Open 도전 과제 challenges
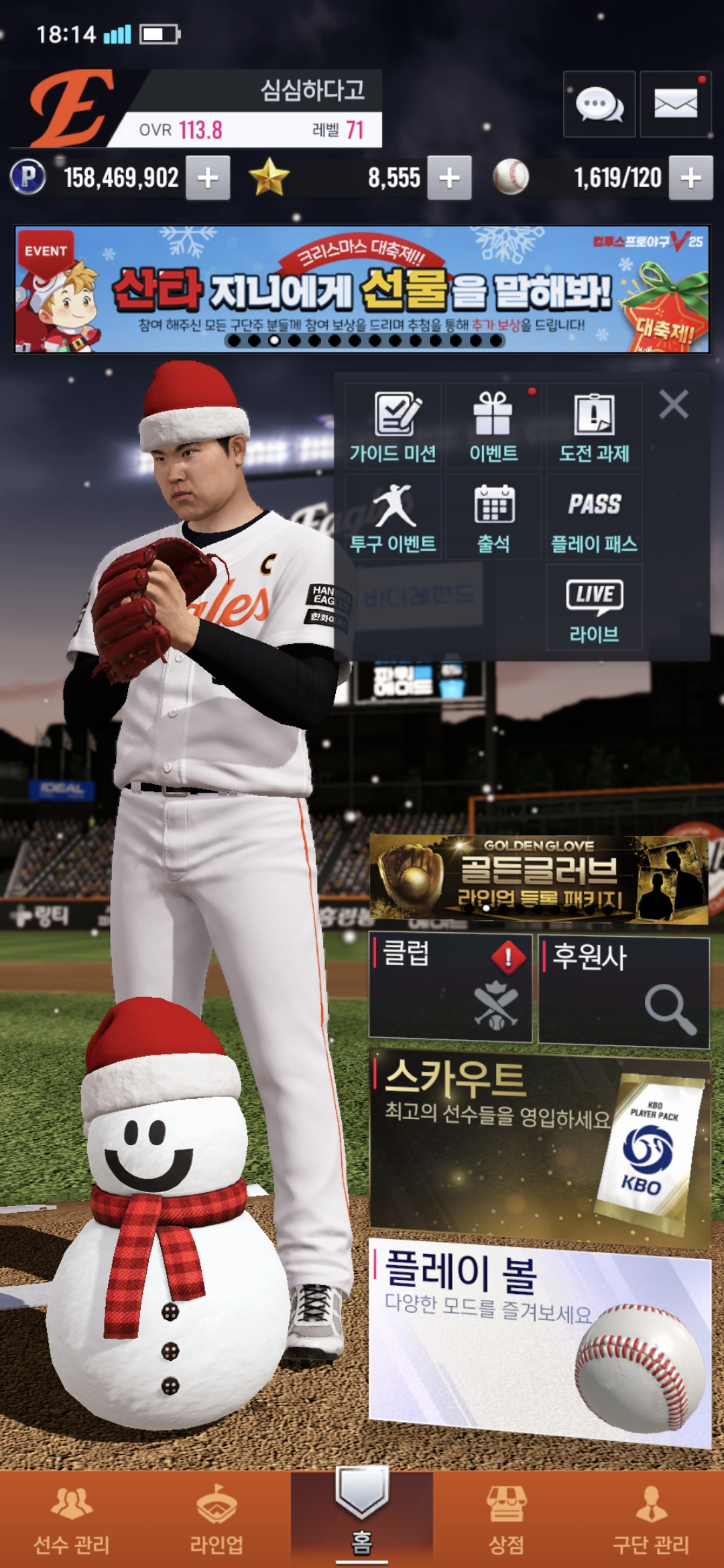The height and width of the screenshot is (1568, 724). click(x=594, y=427)
